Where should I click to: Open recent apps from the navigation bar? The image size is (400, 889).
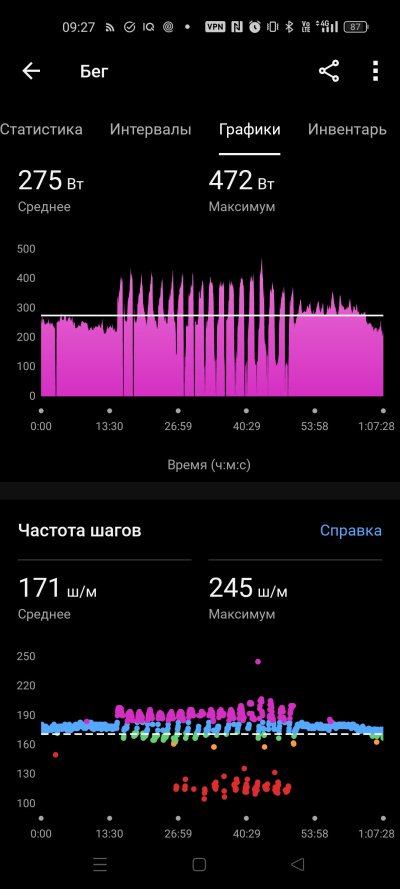point(100,864)
